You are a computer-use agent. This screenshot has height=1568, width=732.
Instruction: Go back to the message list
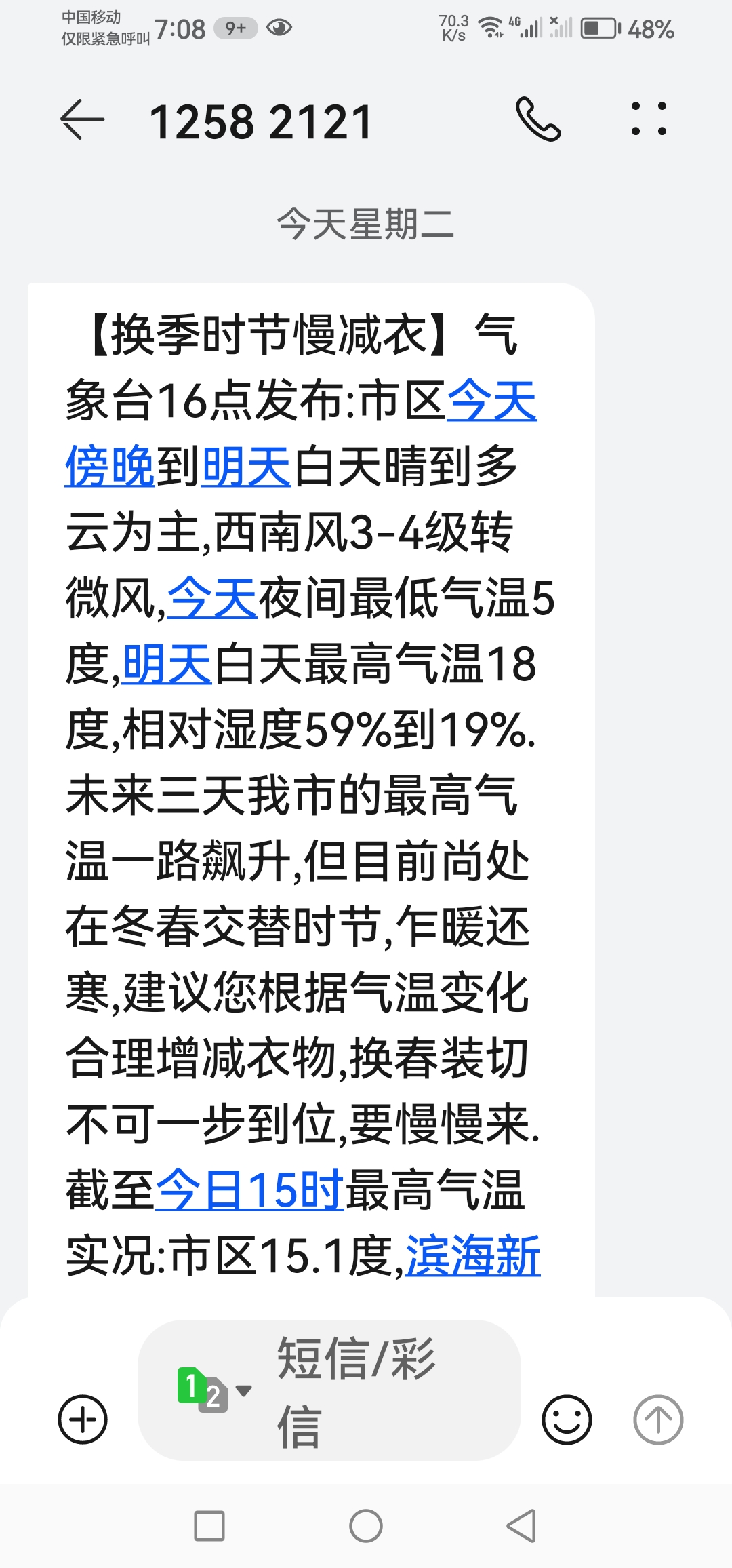point(83,120)
